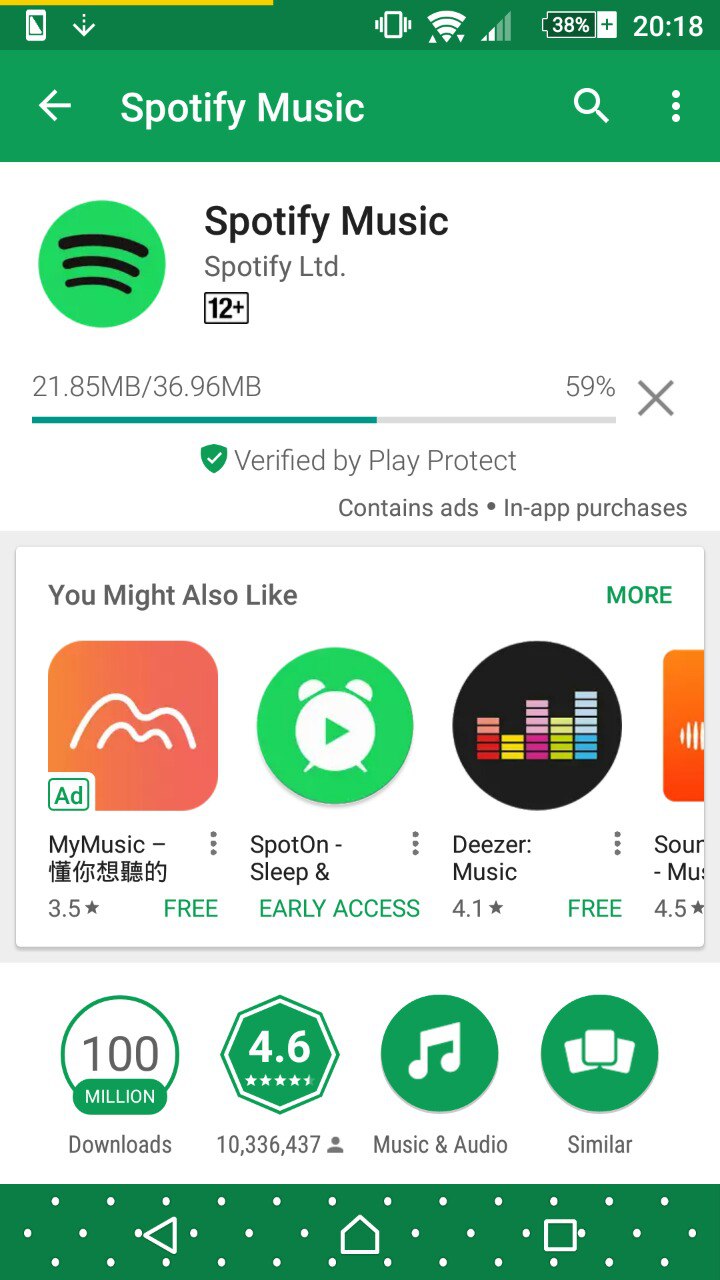Viewport: 720px width, 1280px height.
Task: Tap the system home button
Action: pos(360,1235)
